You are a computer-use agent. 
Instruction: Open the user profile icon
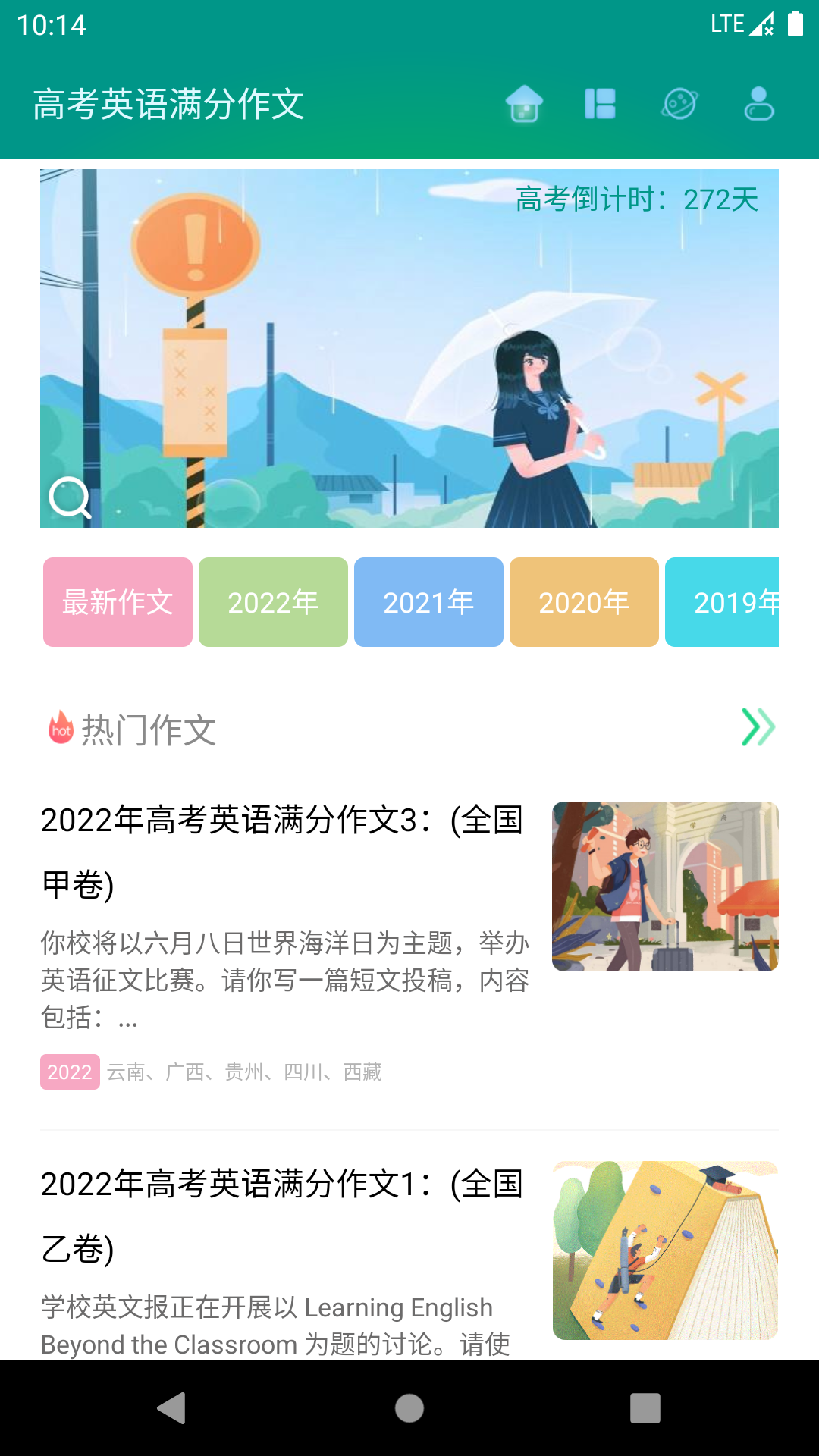(760, 106)
